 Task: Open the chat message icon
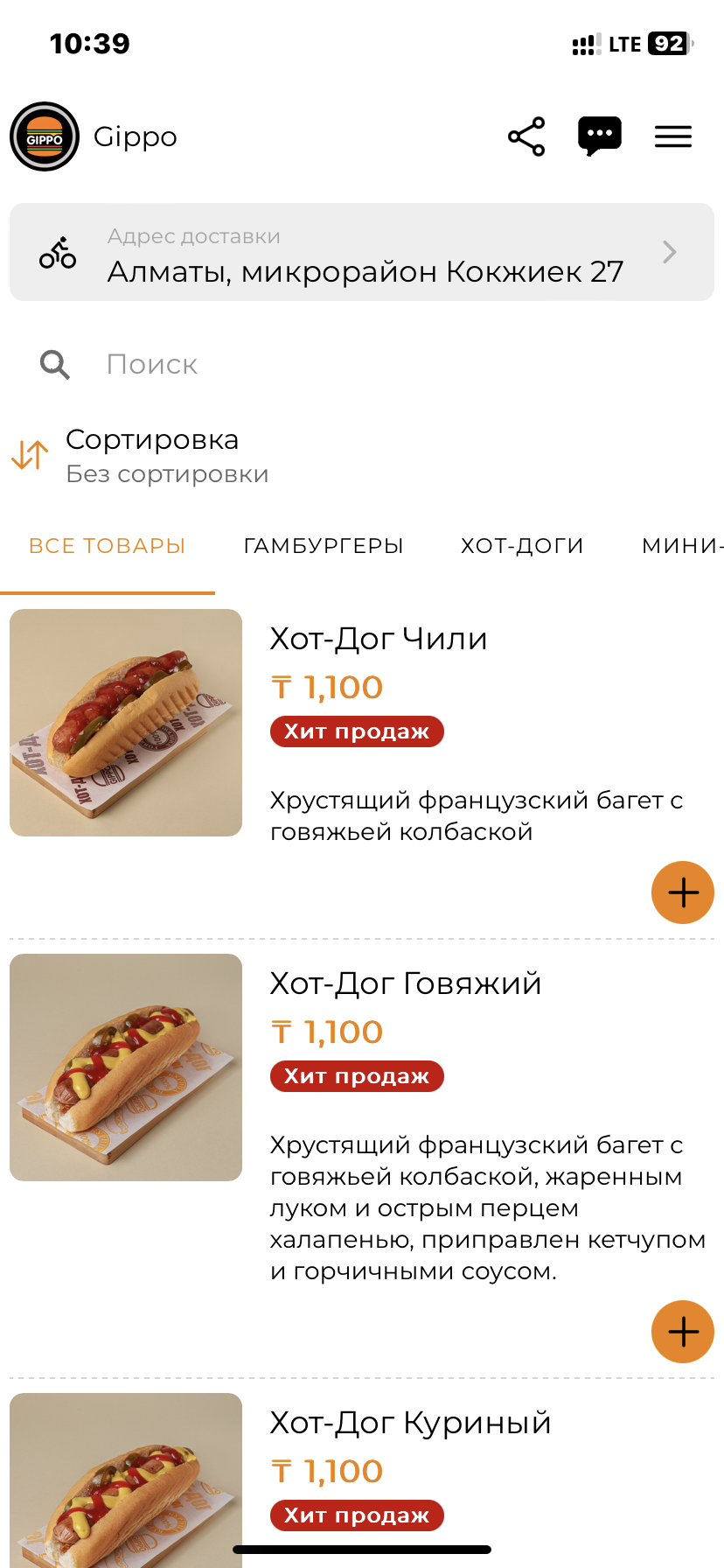point(600,136)
